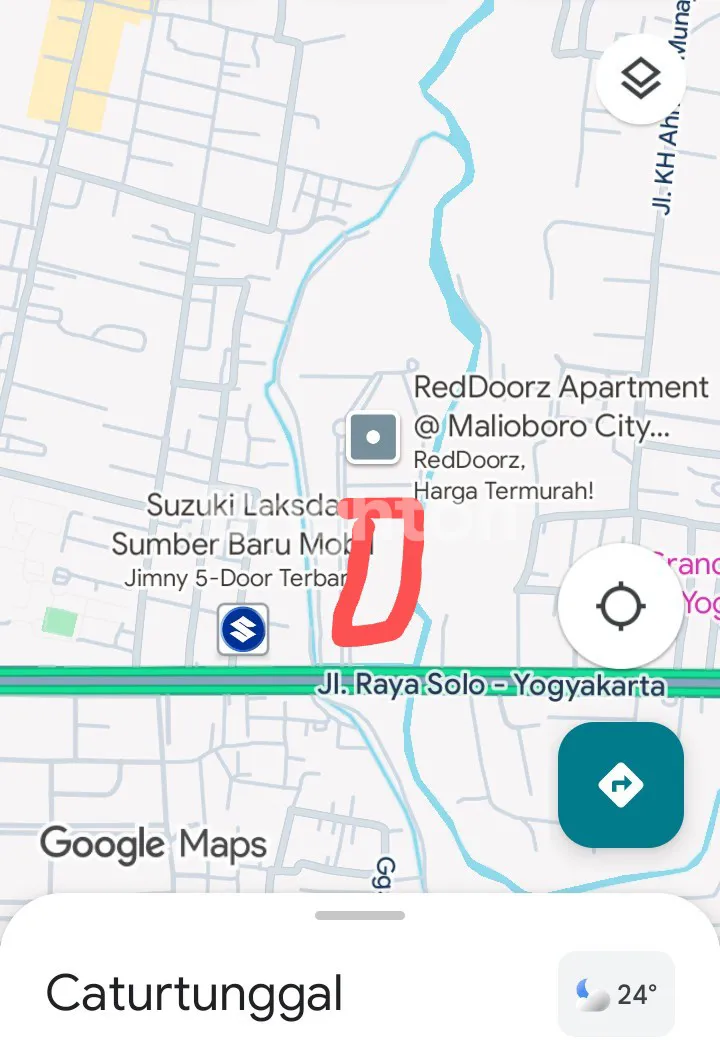This screenshot has width=720, height=1042.
Task: Open the weather chip showing 24°
Action: [x=616, y=993]
